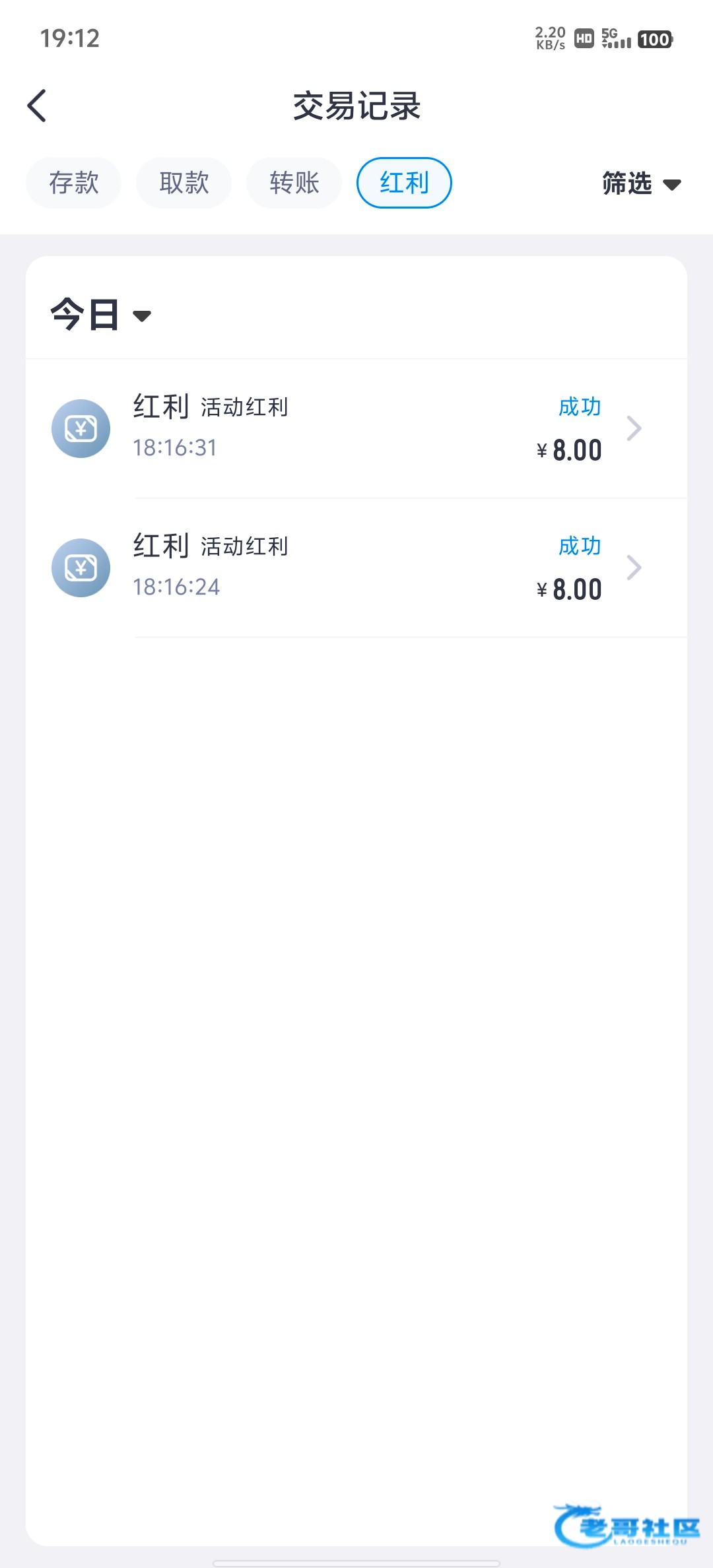Tap the selected 红利 chip
The height and width of the screenshot is (1568, 713).
[x=404, y=183]
